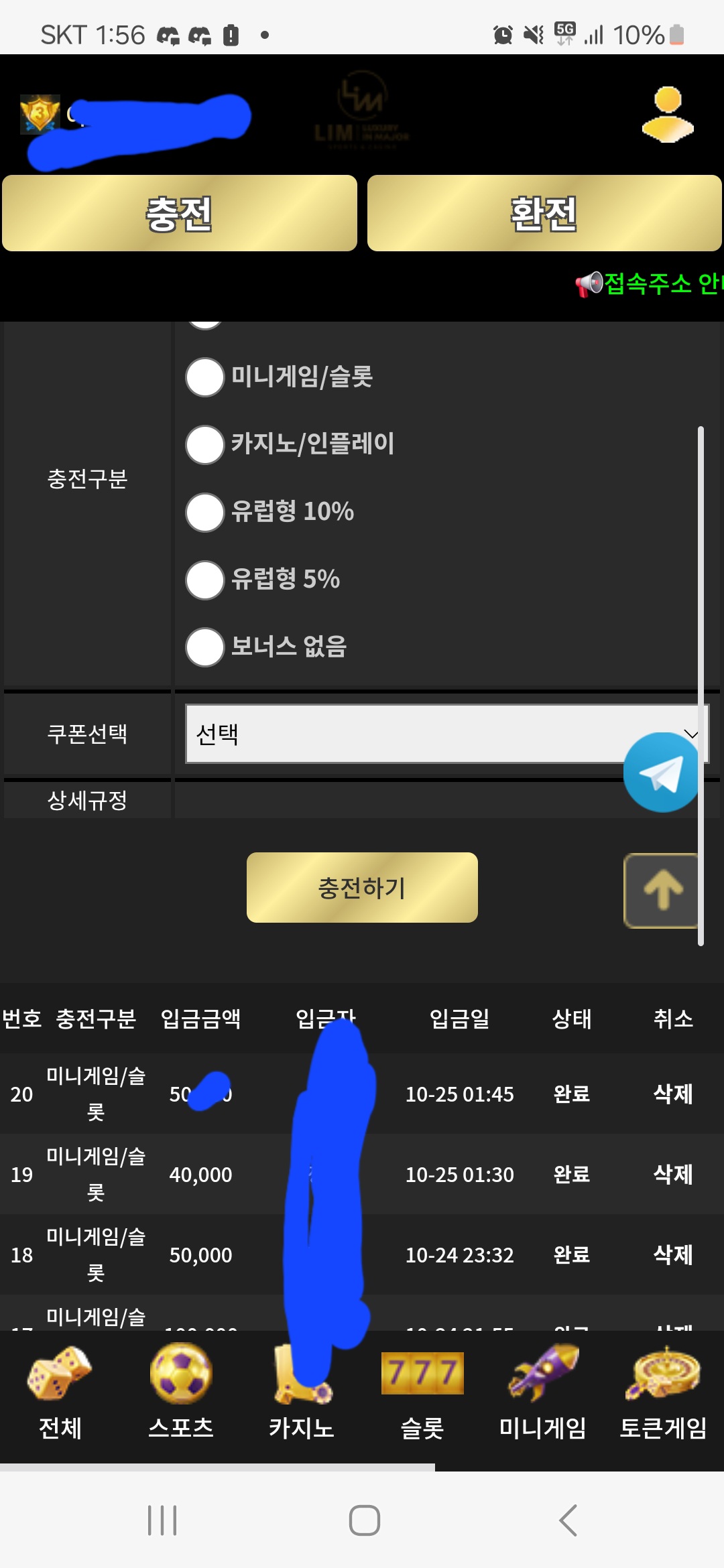Submit with the 충전하기 button

tap(362, 888)
